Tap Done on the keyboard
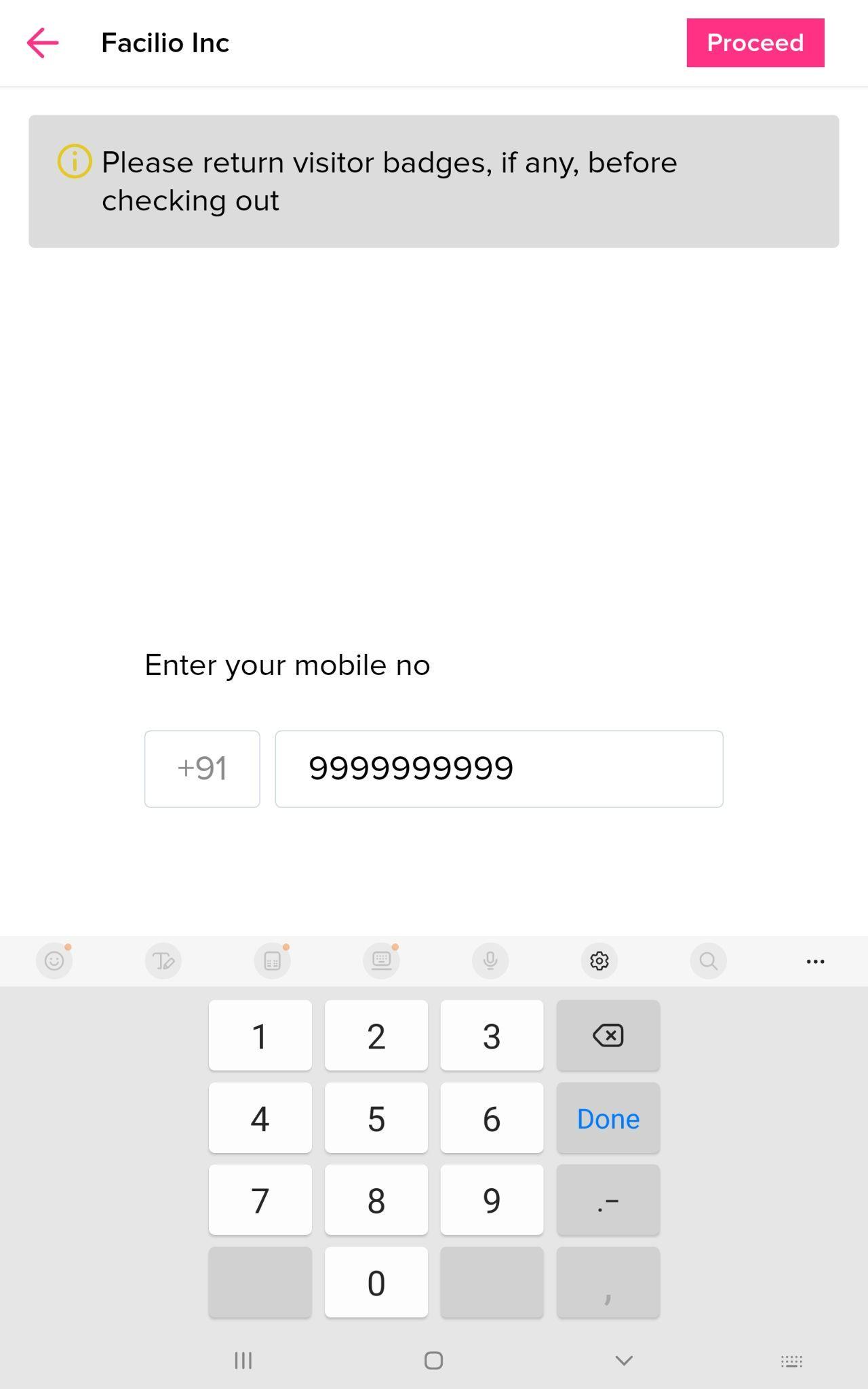Image resolution: width=868 pixels, height=1389 pixels. tap(608, 1118)
